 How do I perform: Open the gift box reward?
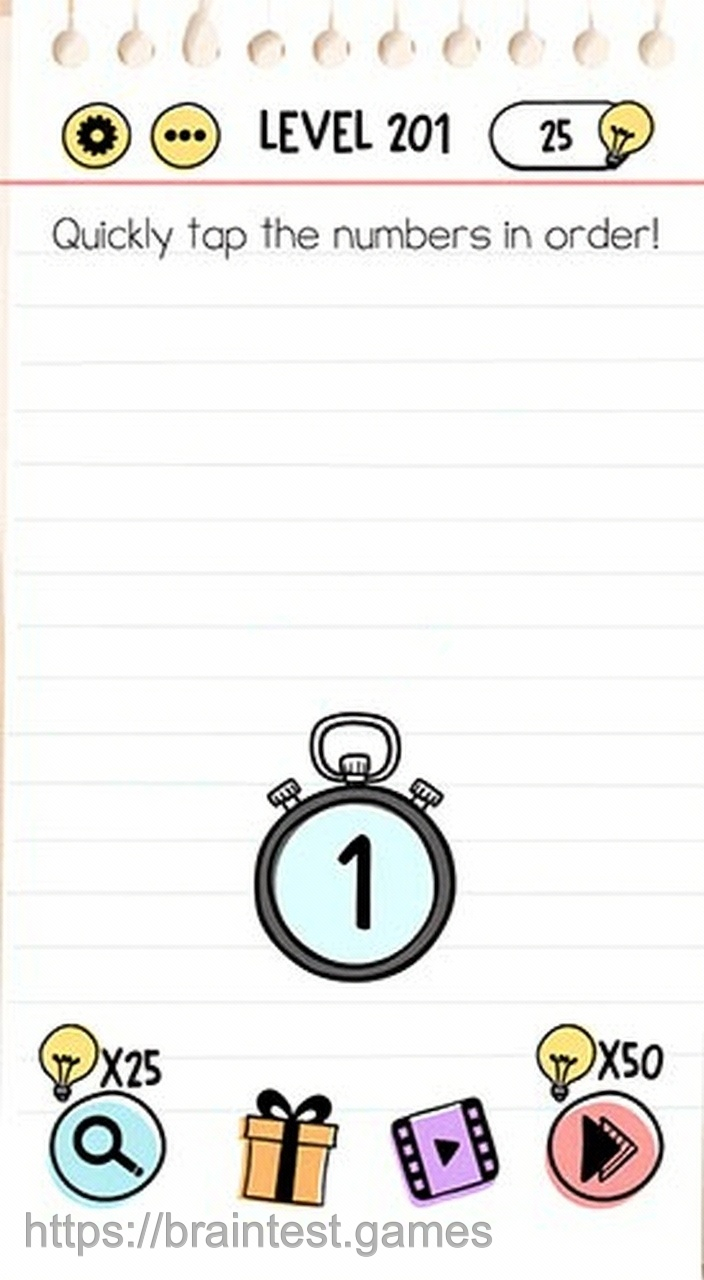(289, 1150)
